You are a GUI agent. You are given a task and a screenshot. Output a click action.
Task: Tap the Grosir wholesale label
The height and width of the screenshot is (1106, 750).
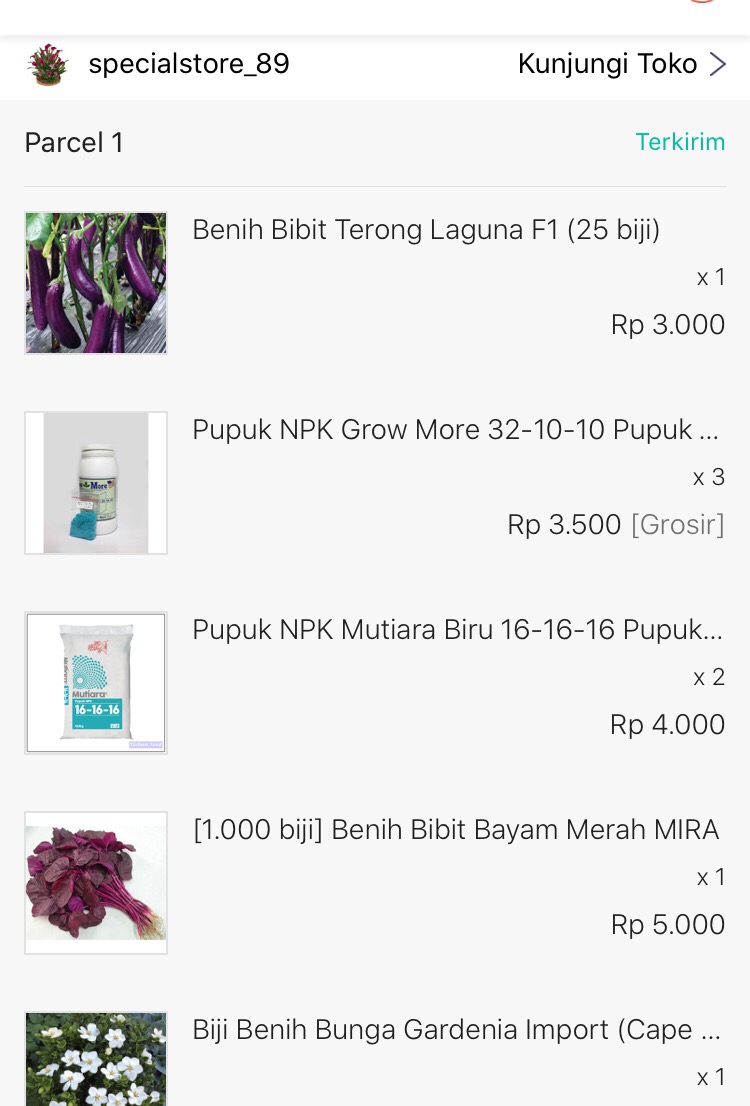coord(677,524)
